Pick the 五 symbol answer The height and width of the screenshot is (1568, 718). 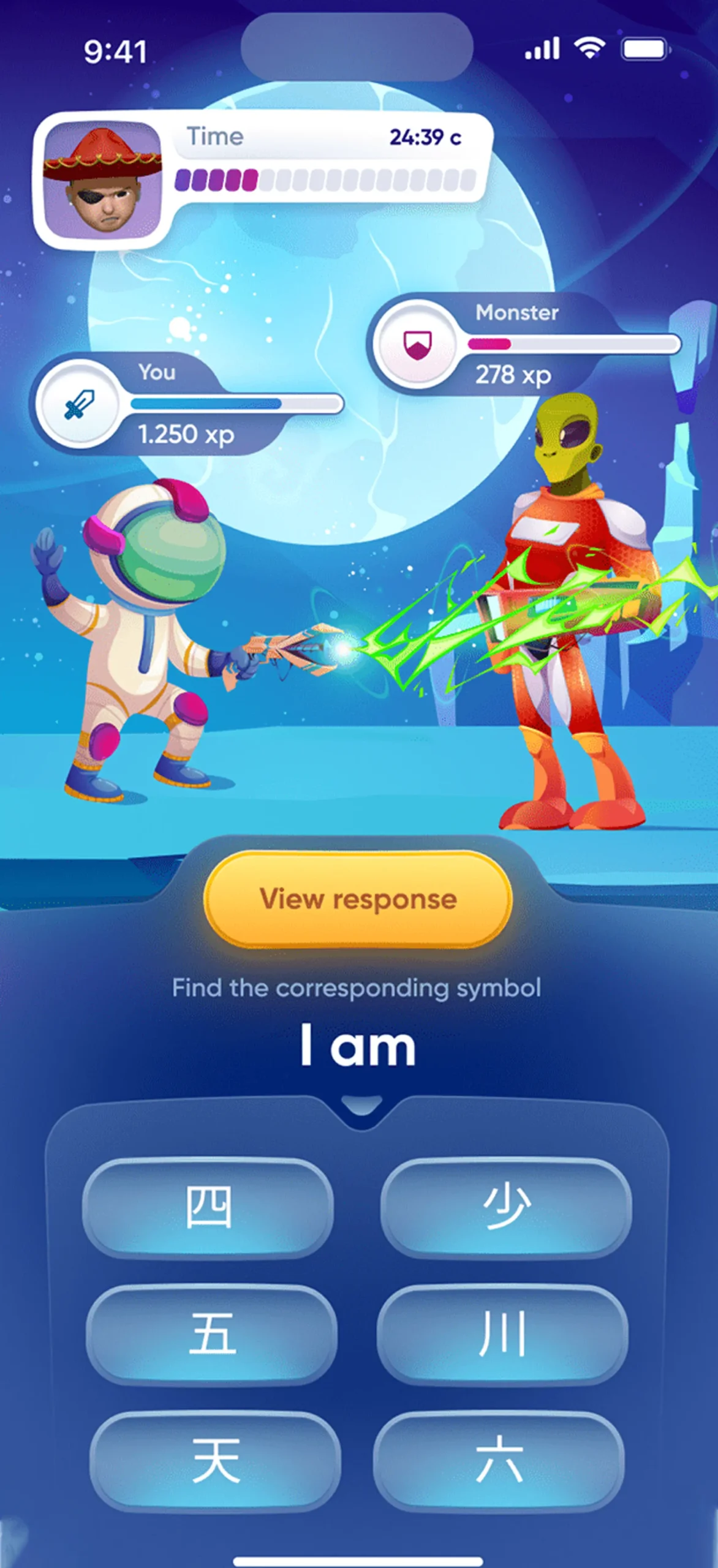[x=211, y=1334]
